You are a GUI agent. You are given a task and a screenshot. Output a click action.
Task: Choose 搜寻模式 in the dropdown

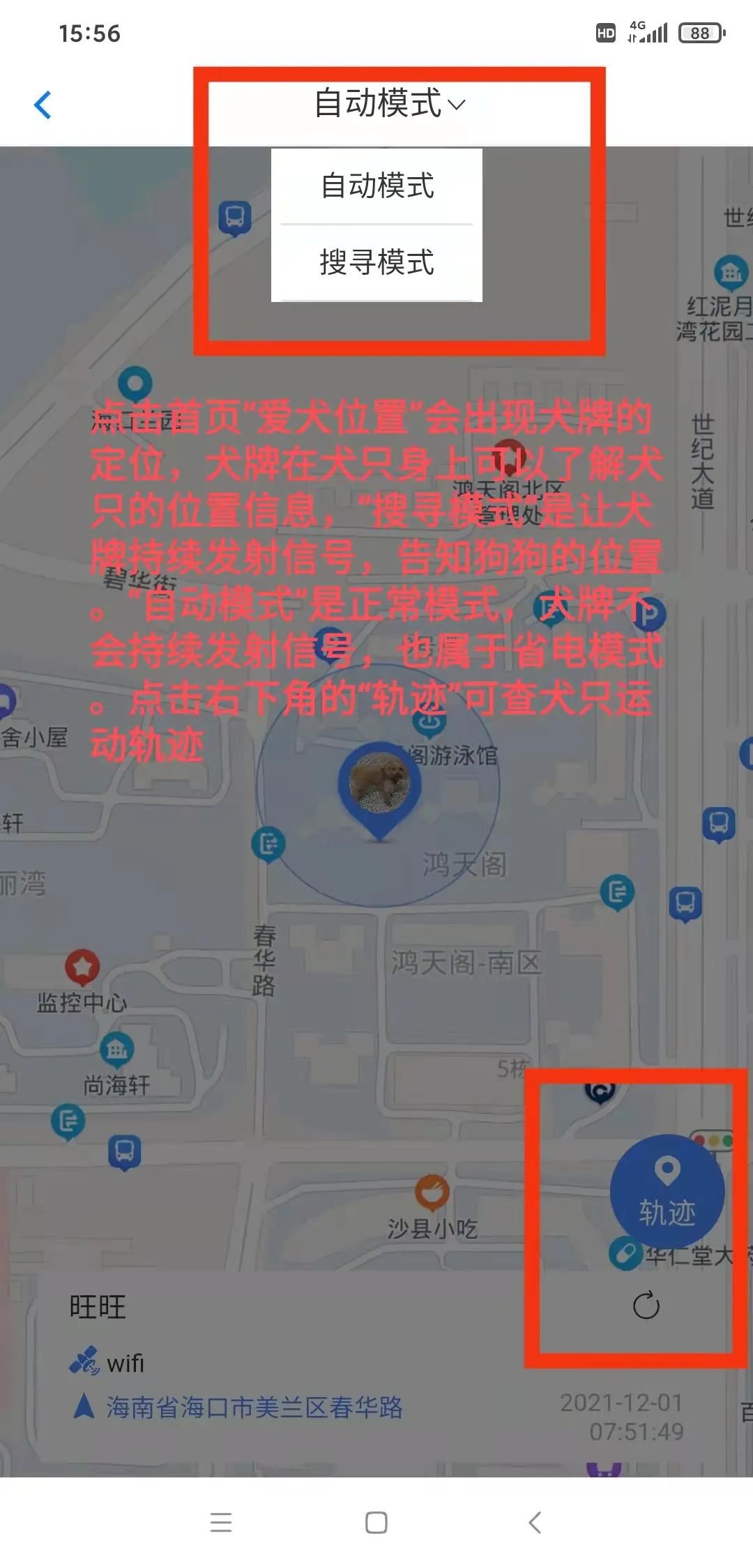377,262
